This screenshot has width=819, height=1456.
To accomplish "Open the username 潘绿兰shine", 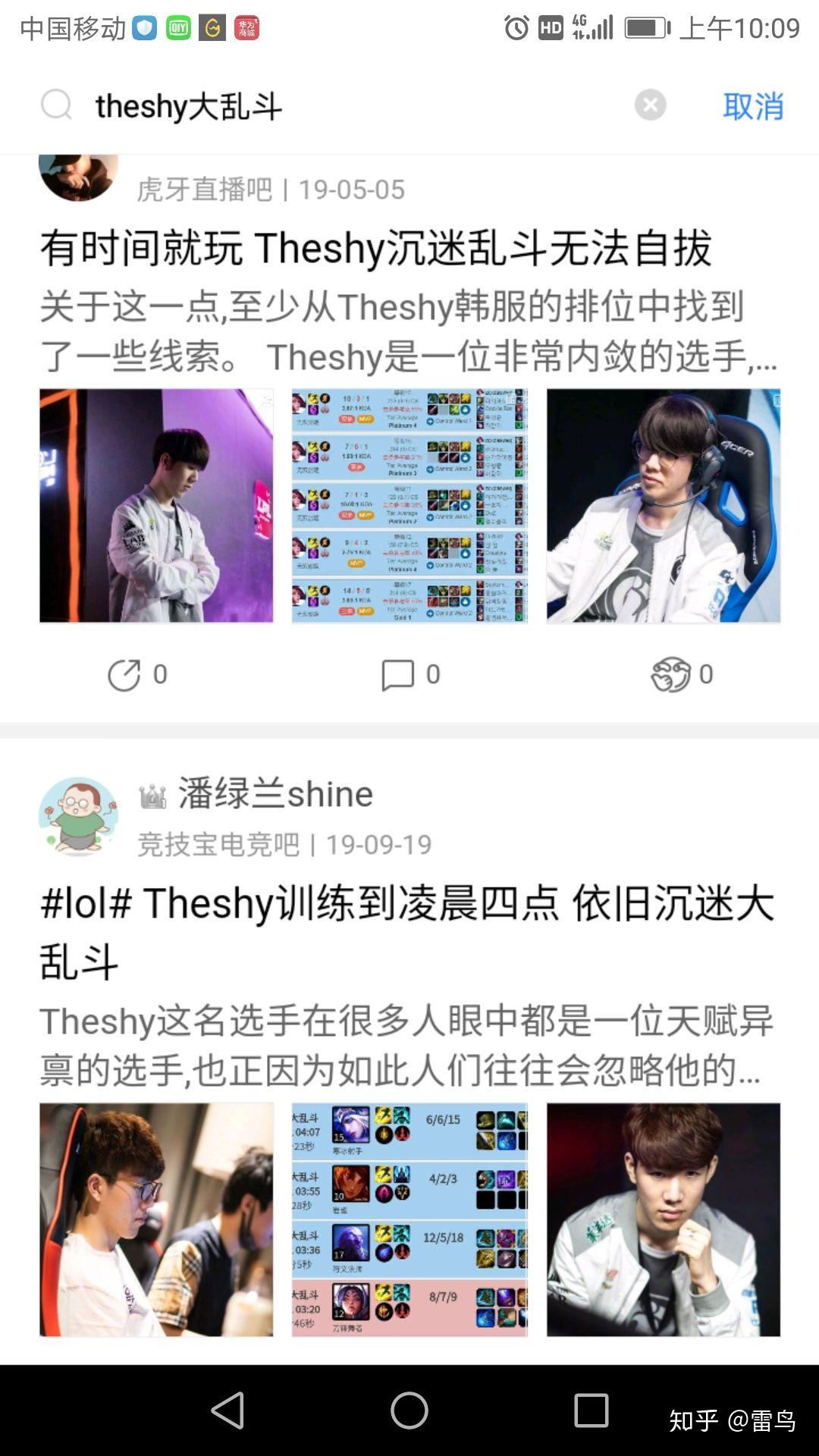I will [275, 794].
